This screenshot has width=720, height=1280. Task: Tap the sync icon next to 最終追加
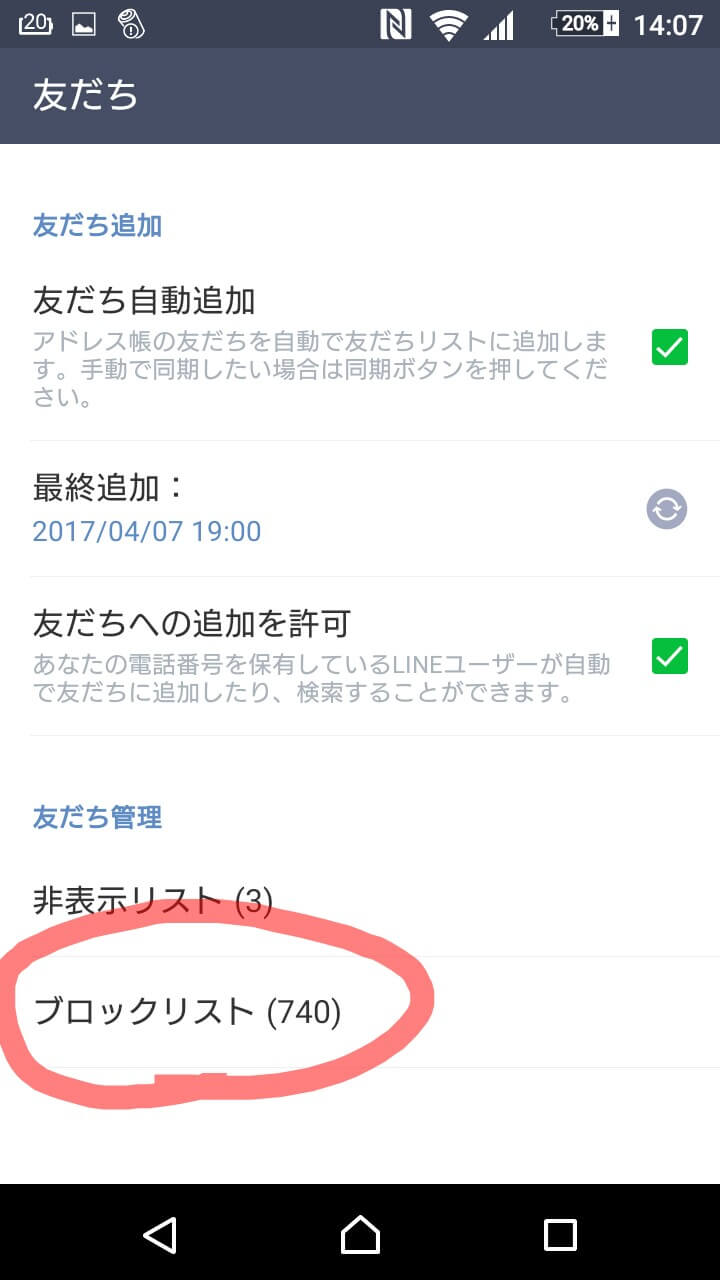coord(666,509)
